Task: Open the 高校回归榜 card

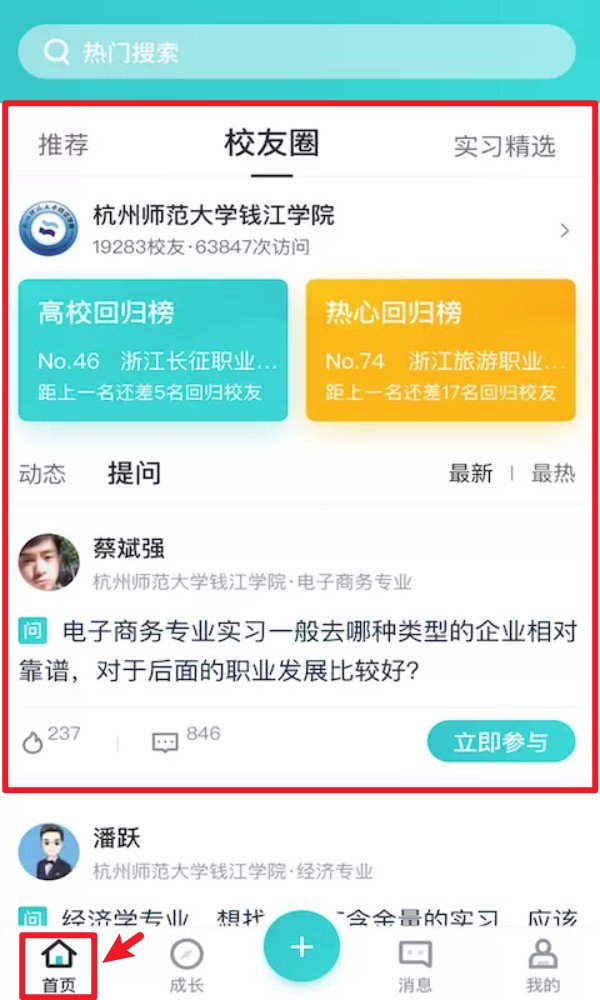Action: [153, 350]
